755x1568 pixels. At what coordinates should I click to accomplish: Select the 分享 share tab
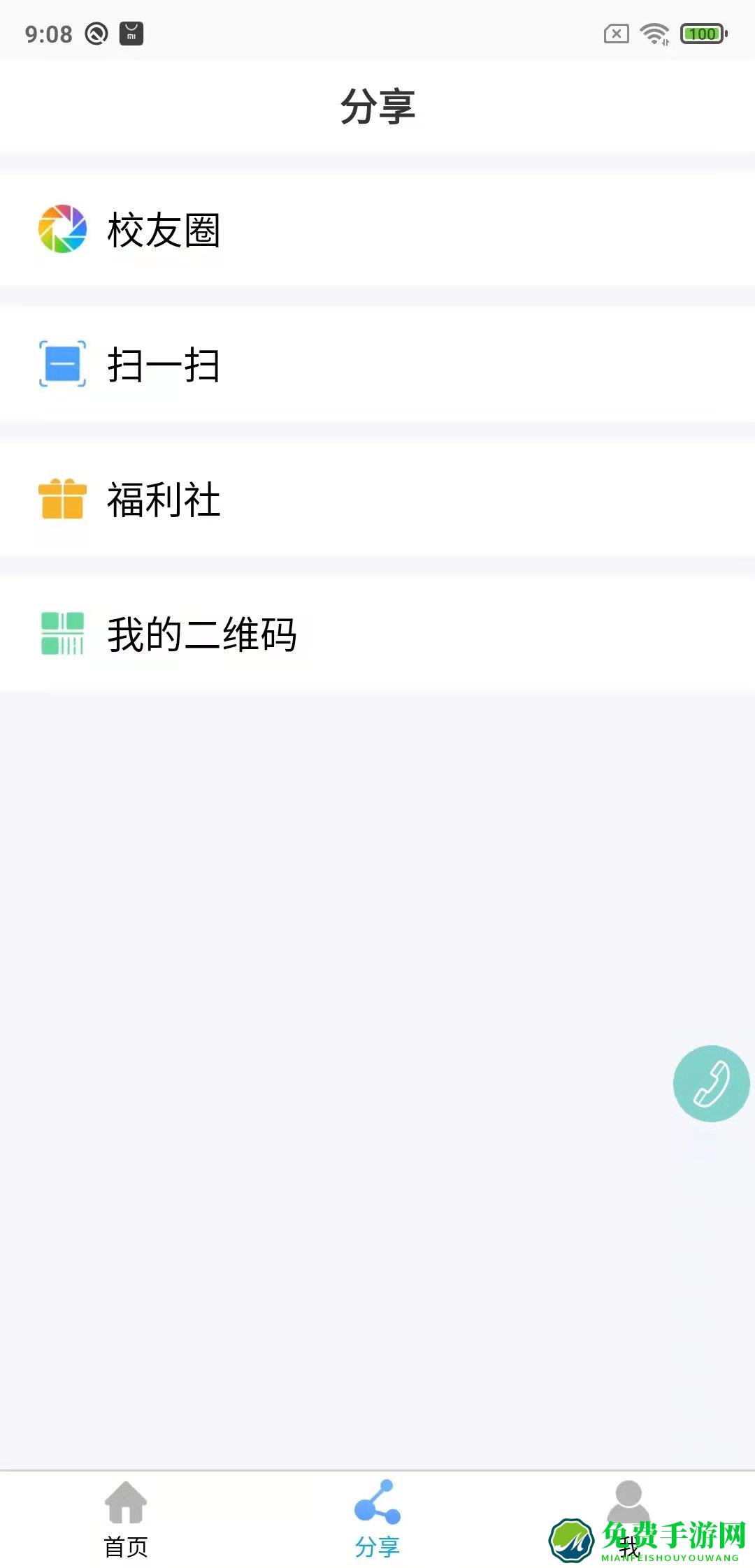(377, 1518)
